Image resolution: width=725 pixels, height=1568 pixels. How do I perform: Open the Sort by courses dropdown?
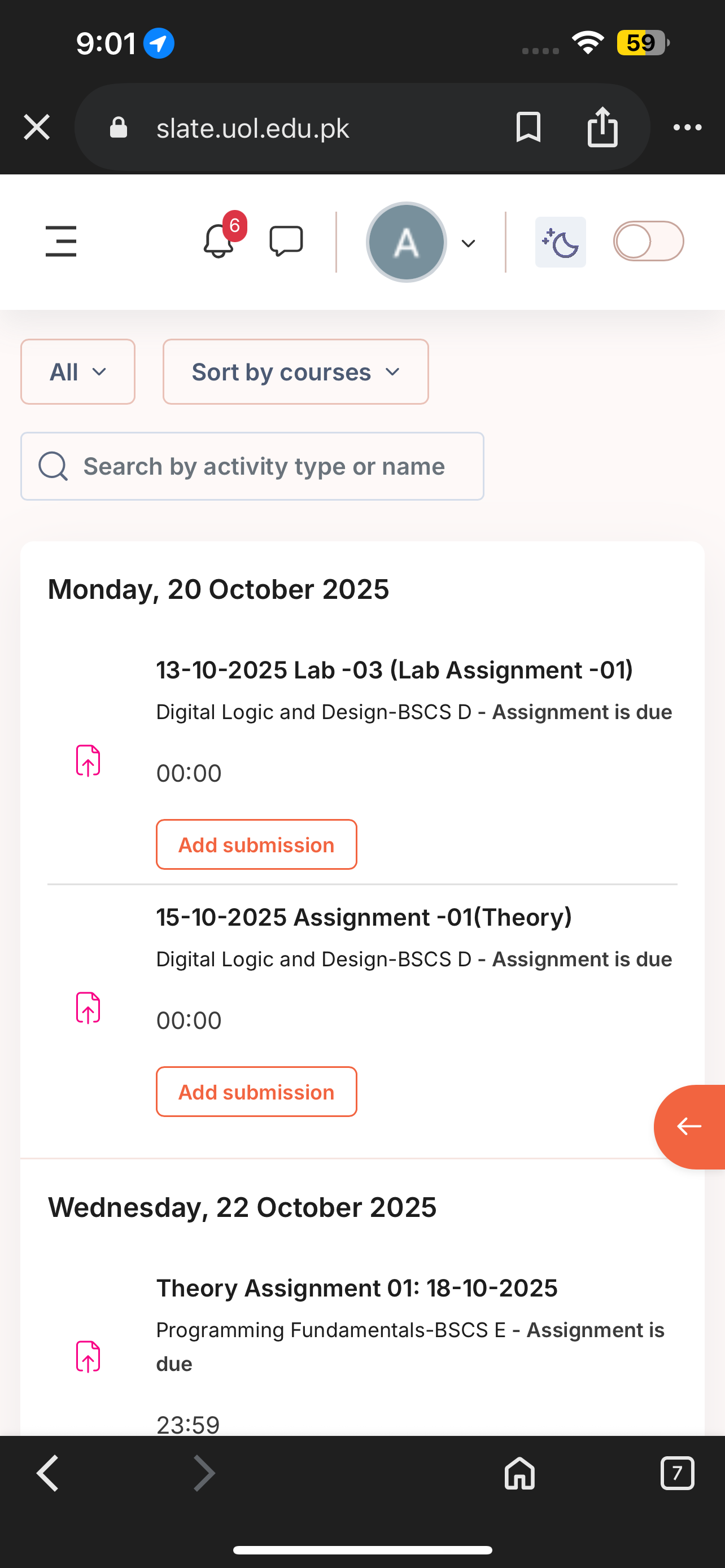(296, 372)
